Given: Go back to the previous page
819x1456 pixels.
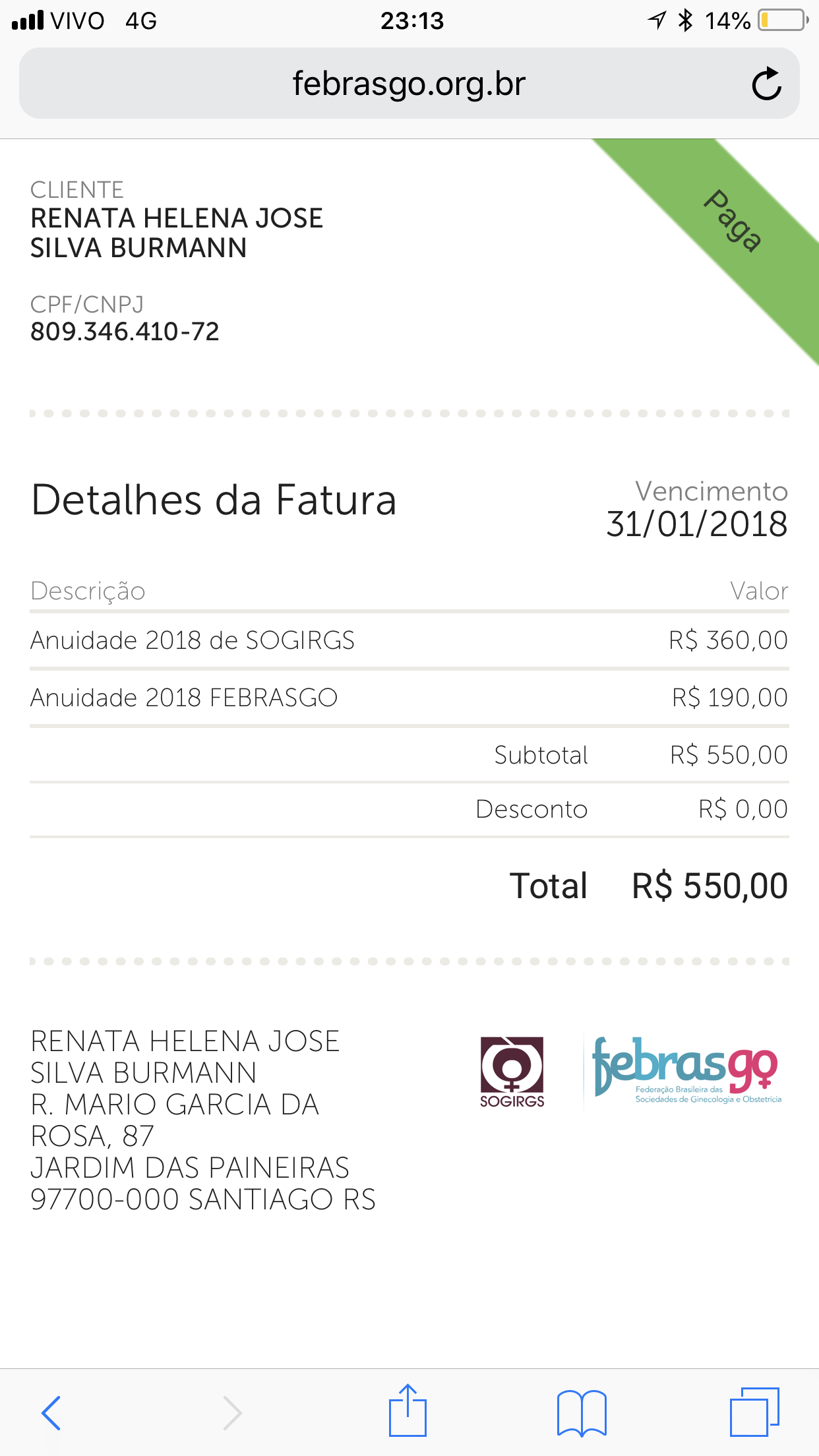Looking at the screenshot, I should click(x=51, y=1412).
